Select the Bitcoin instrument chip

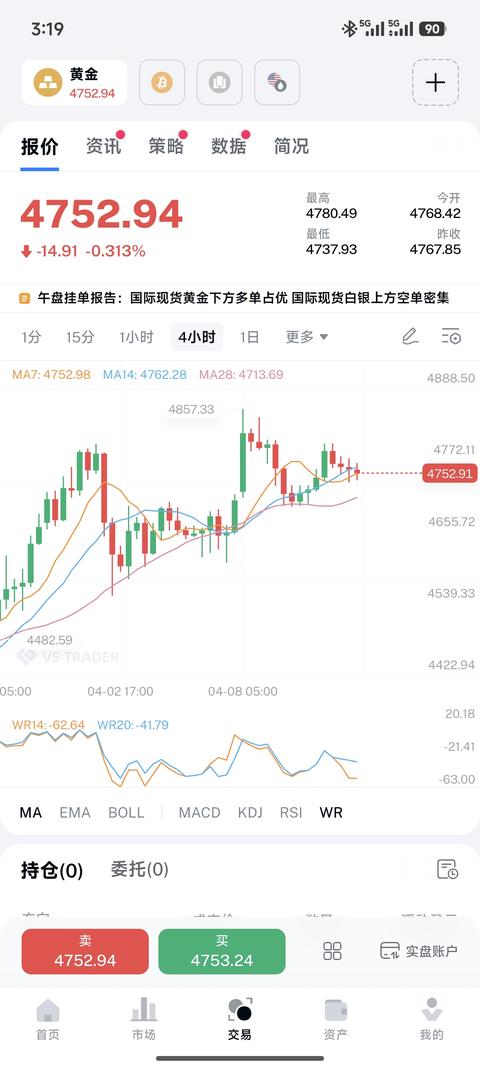pos(162,82)
